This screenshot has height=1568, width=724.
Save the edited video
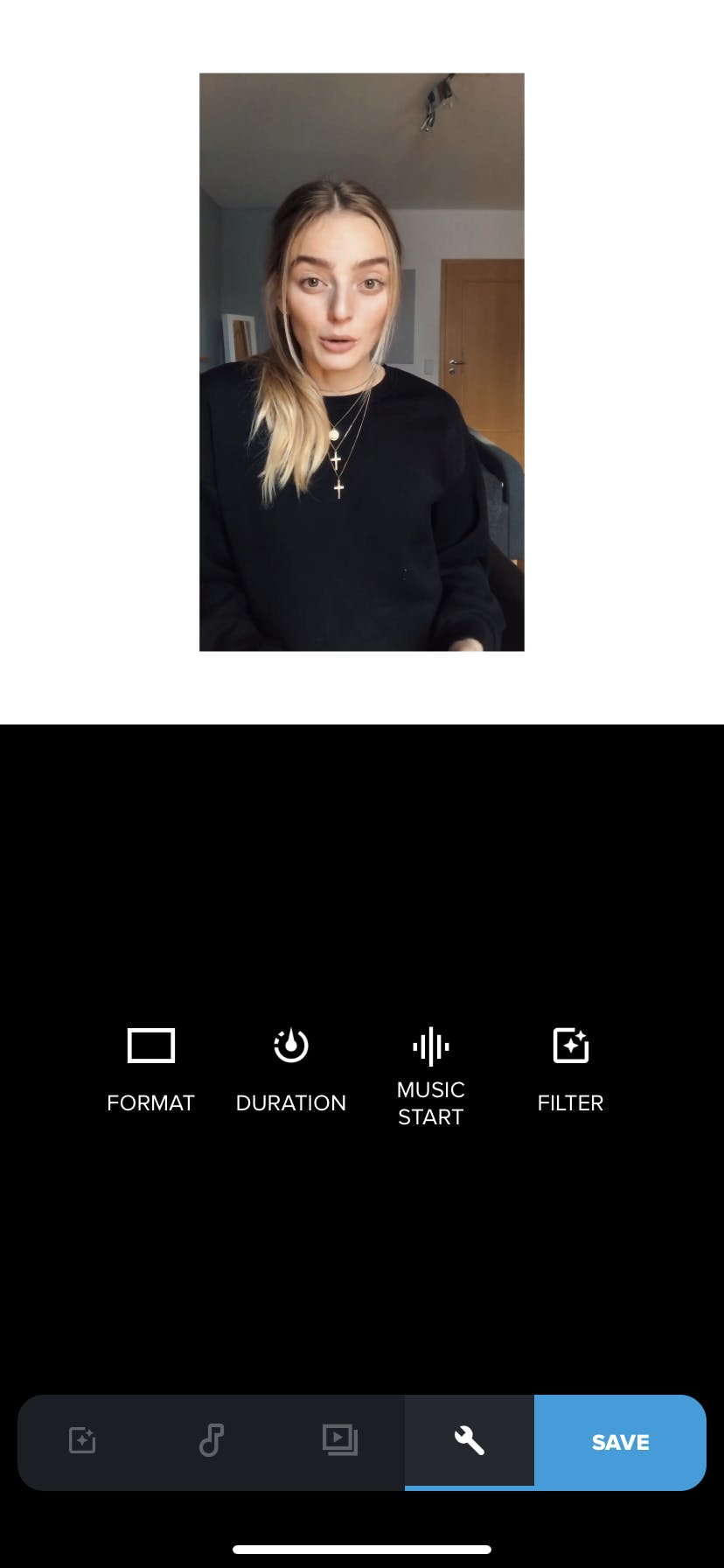click(x=620, y=1442)
